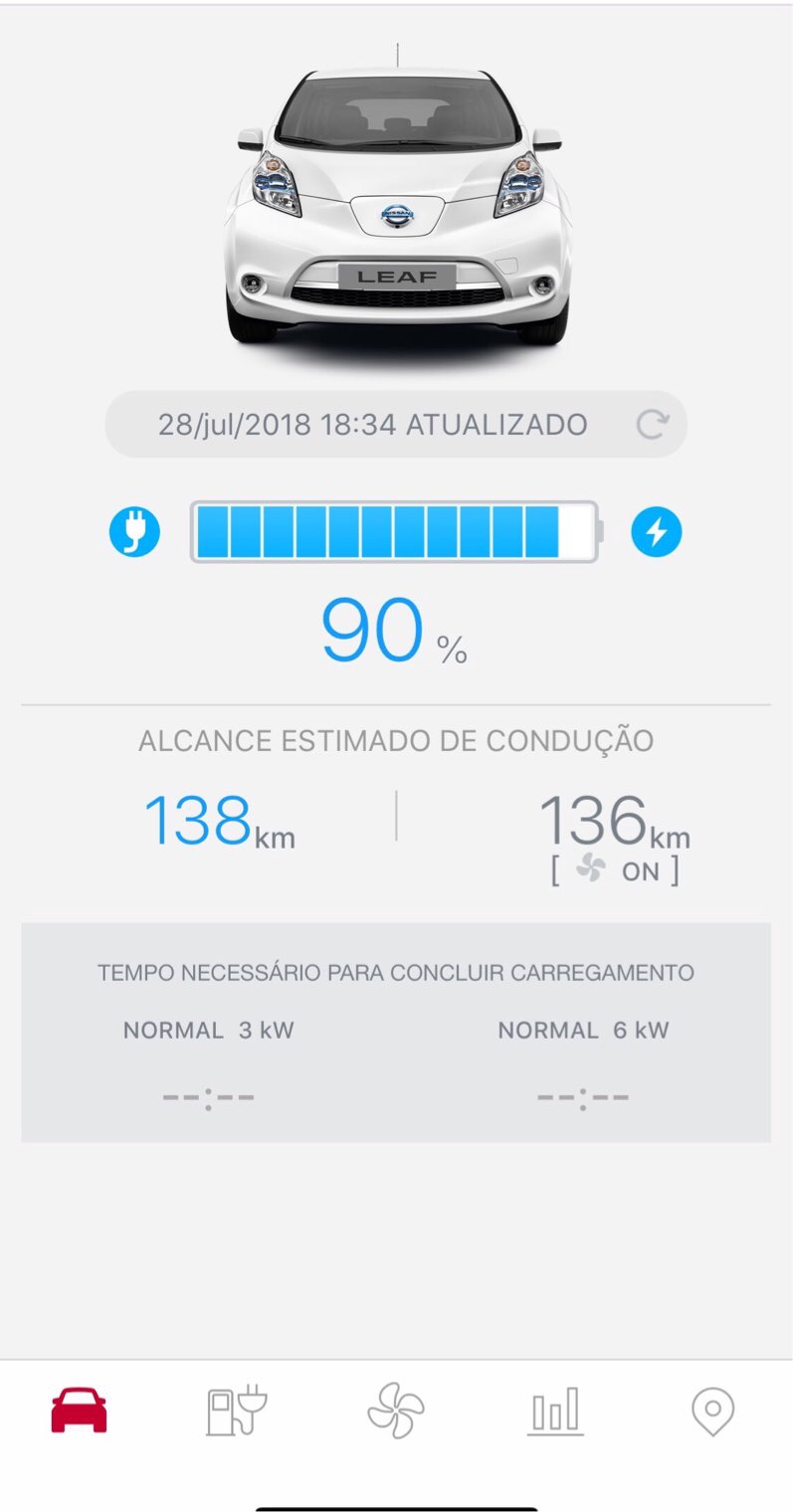Screen dimensions: 793x1512
Task: Select the red car overview tab
Action: (x=80, y=1411)
